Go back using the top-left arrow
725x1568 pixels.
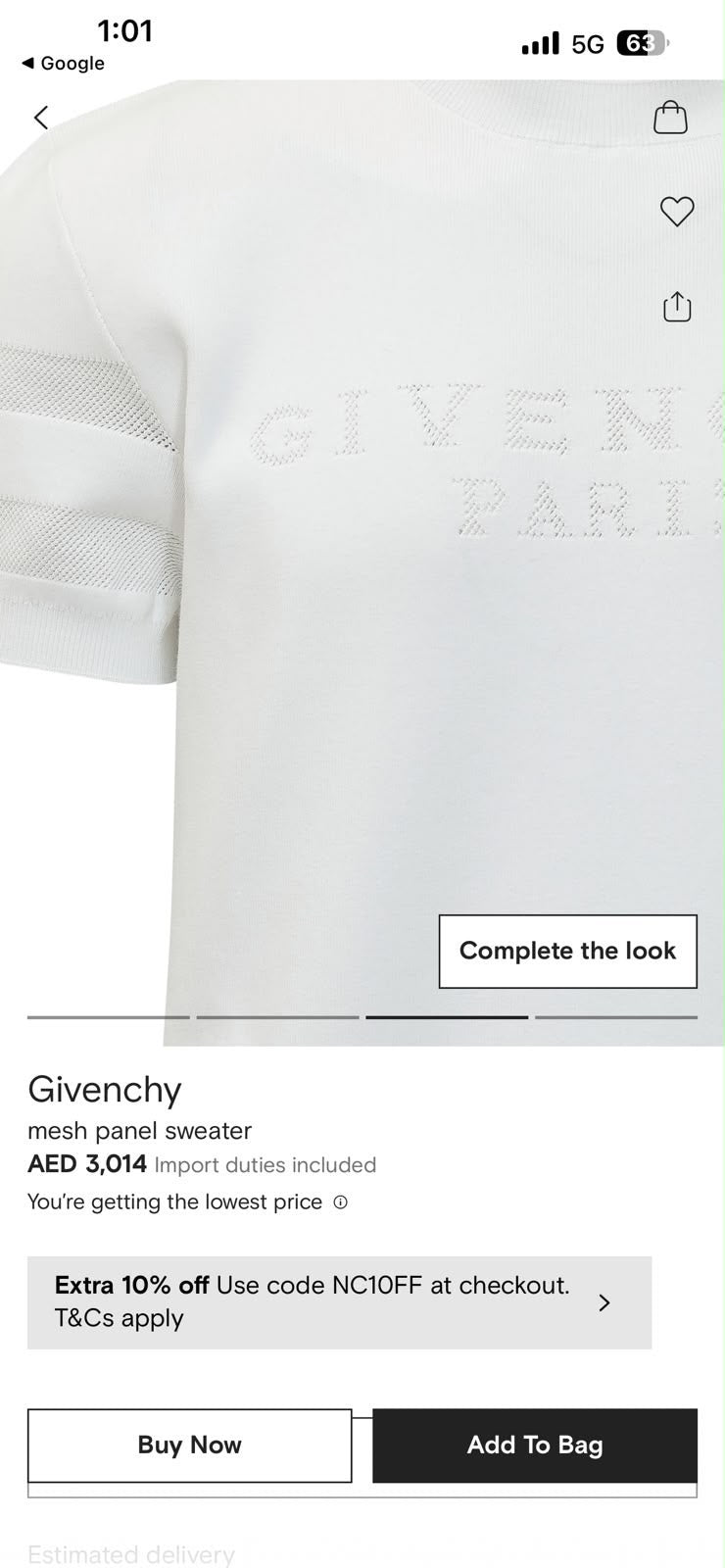pyautogui.click(x=41, y=118)
